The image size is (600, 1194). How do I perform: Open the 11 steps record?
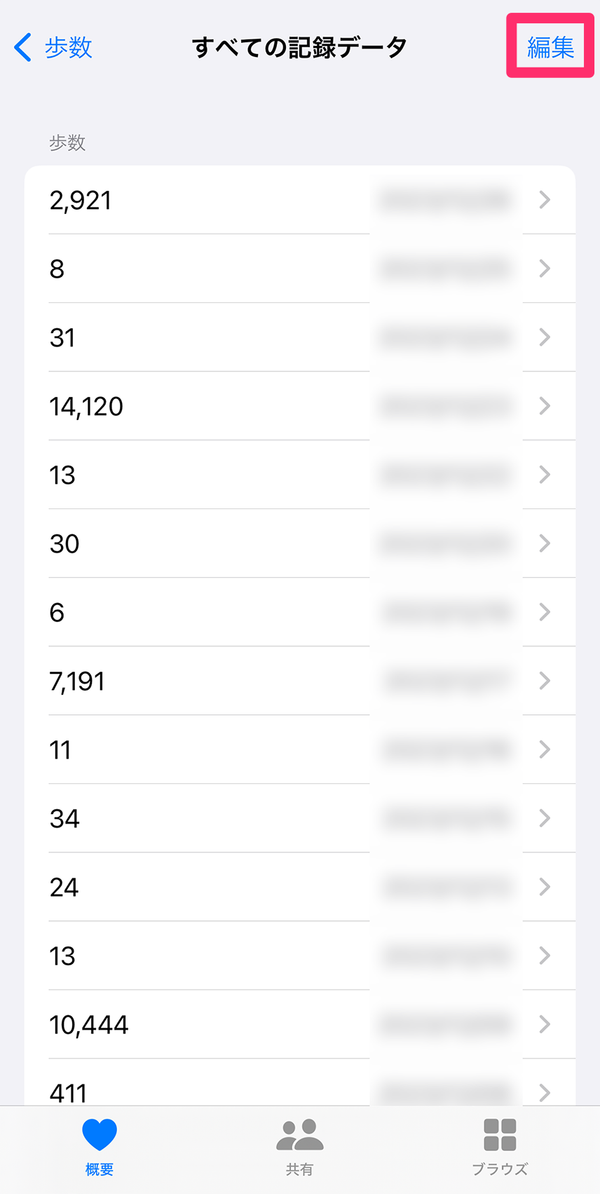coord(300,750)
